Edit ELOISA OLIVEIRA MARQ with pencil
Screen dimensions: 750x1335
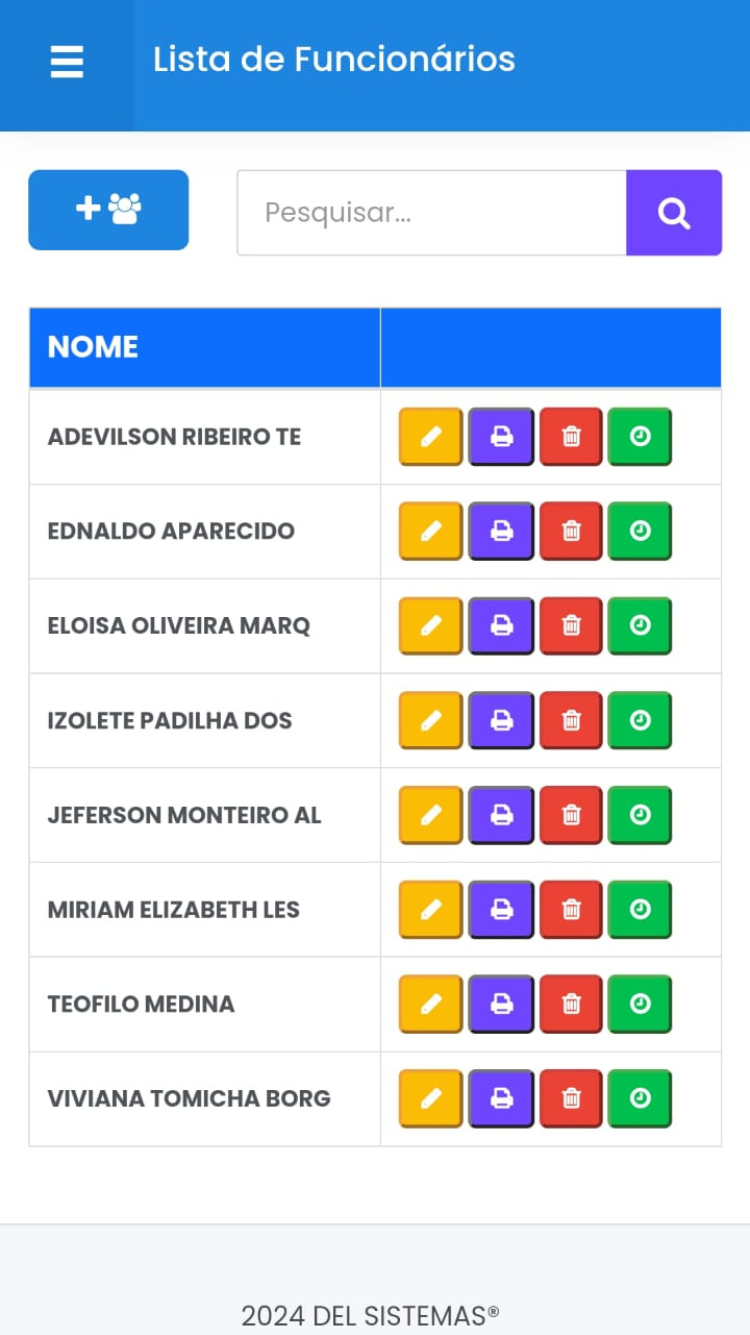click(431, 626)
